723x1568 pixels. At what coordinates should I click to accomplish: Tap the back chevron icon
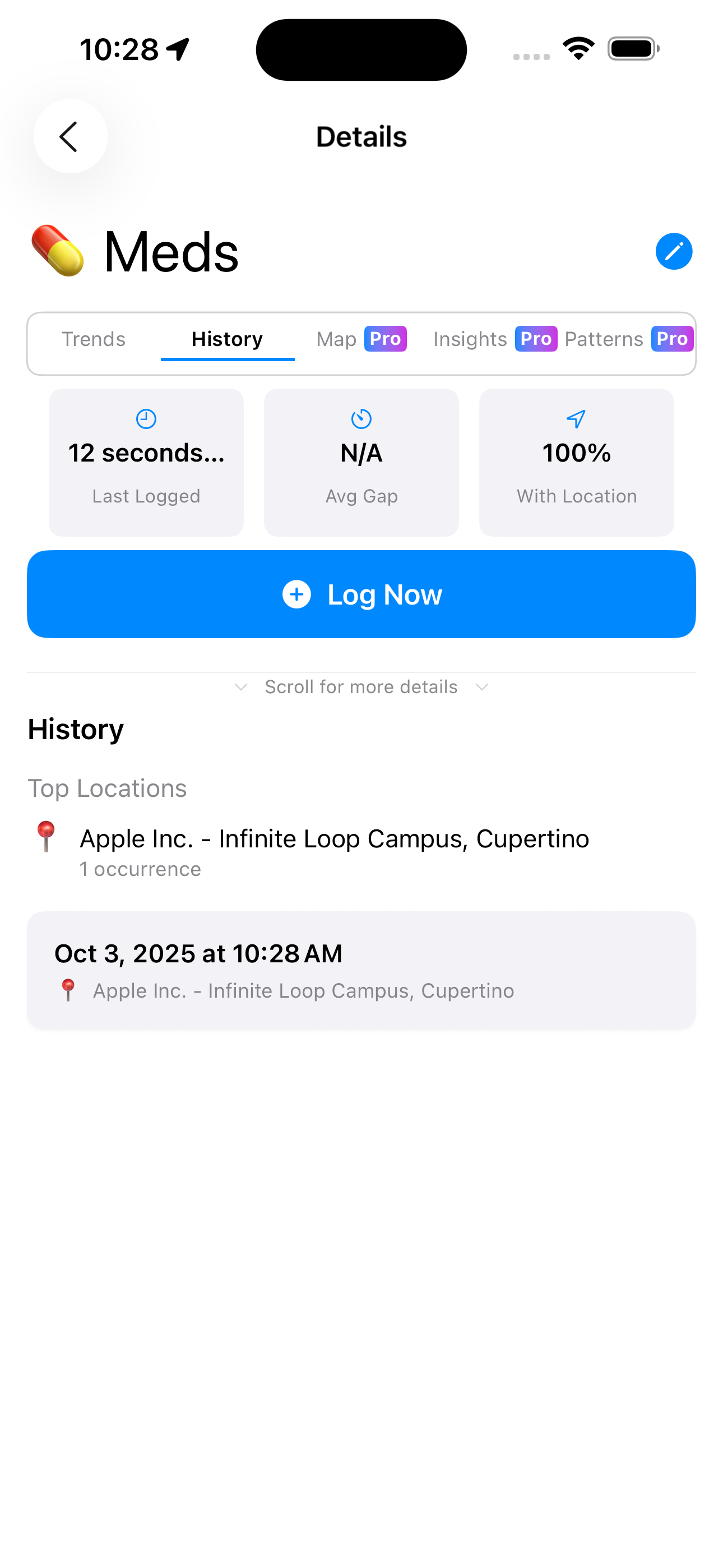click(70, 136)
